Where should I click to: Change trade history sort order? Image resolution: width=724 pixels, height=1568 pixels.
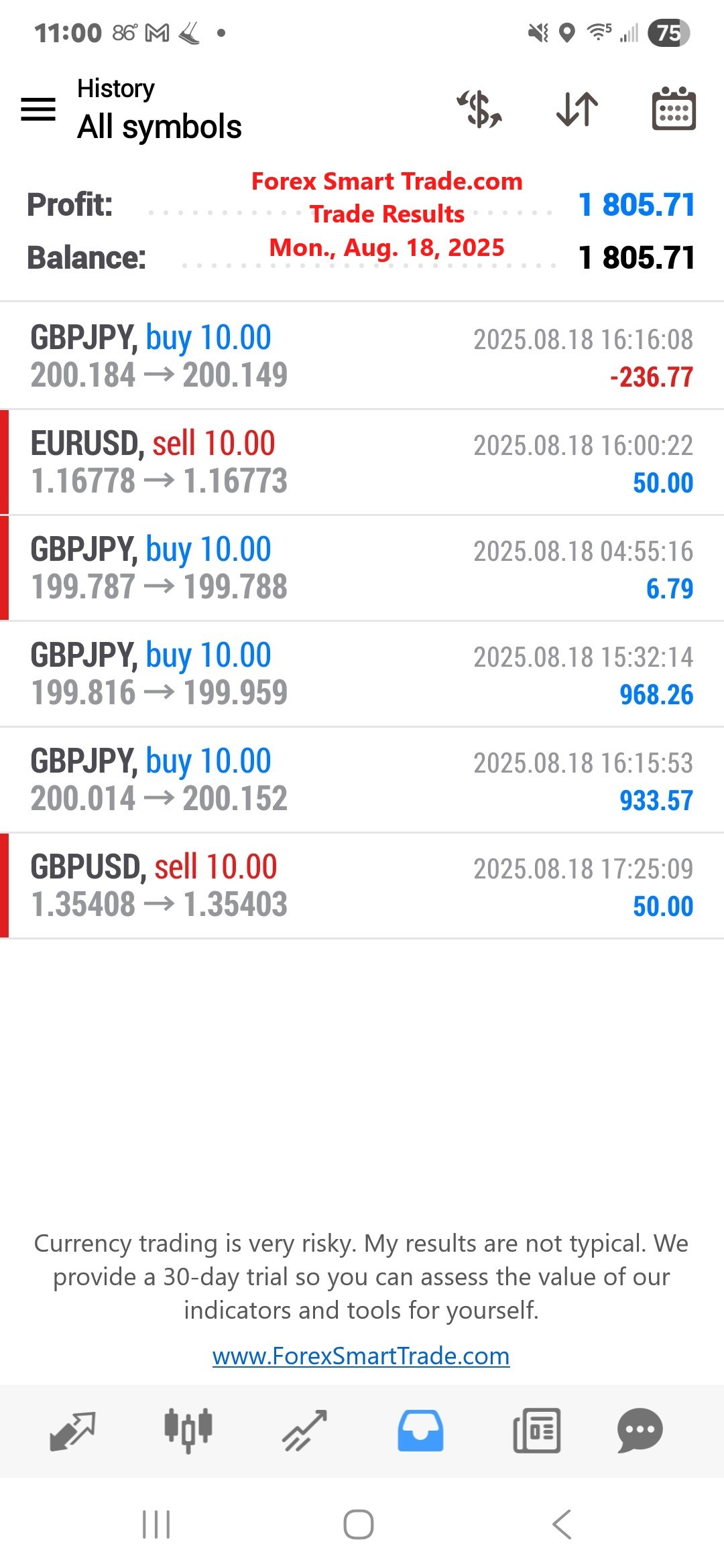click(x=575, y=109)
